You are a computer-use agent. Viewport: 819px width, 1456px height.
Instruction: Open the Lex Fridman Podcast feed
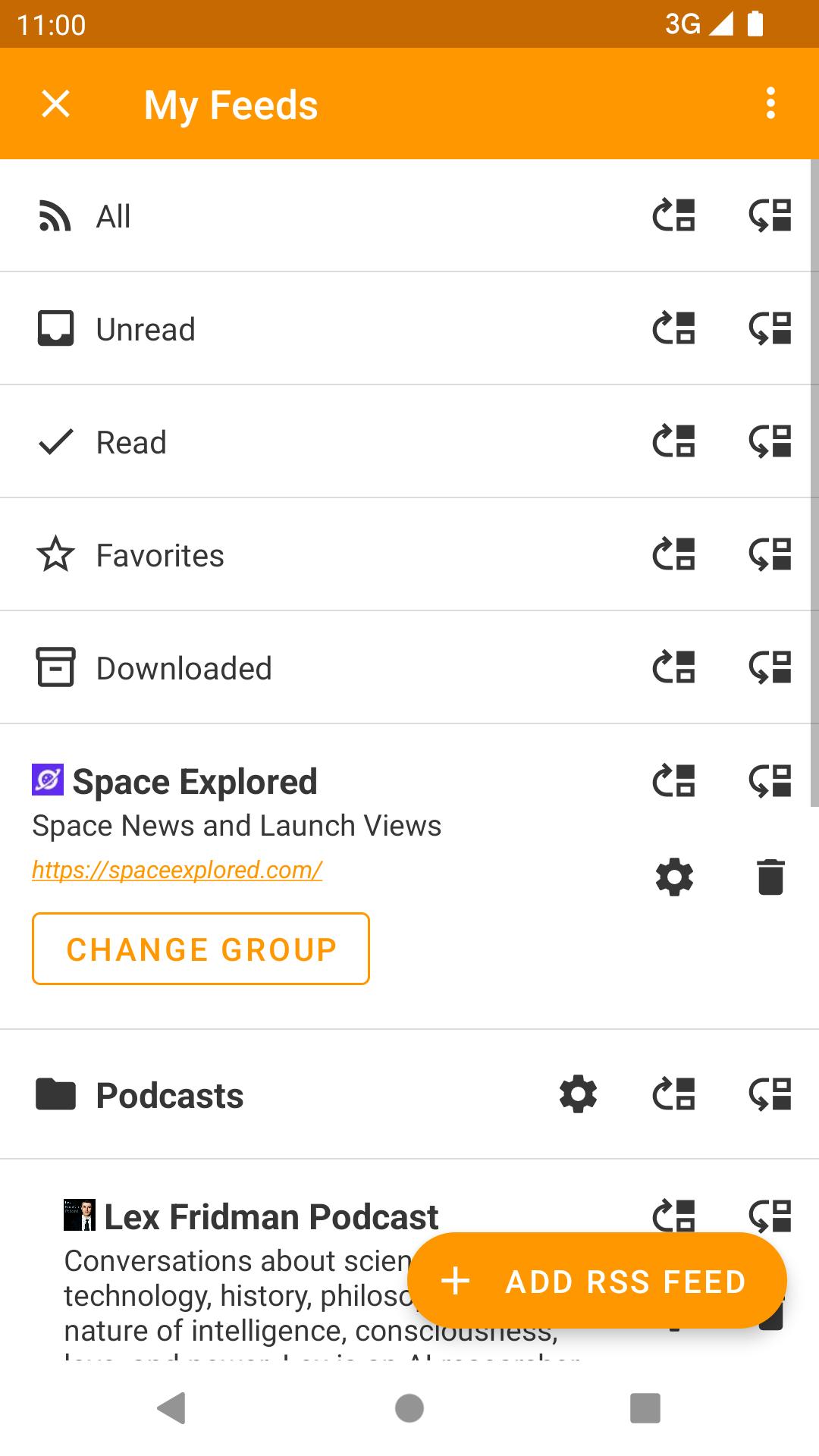[x=271, y=1216]
